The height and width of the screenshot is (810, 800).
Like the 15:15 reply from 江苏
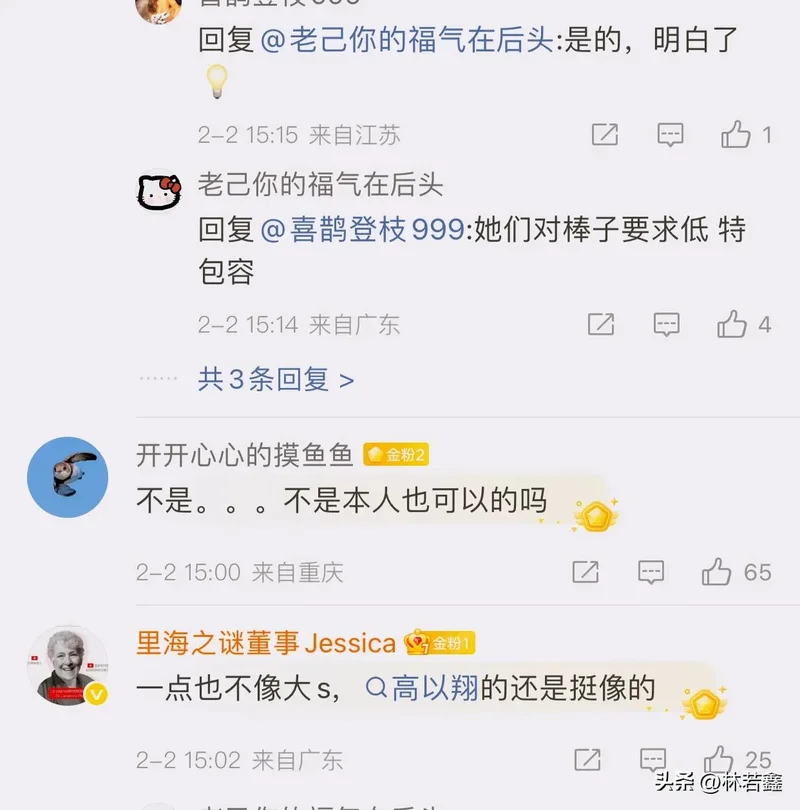click(737, 135)
